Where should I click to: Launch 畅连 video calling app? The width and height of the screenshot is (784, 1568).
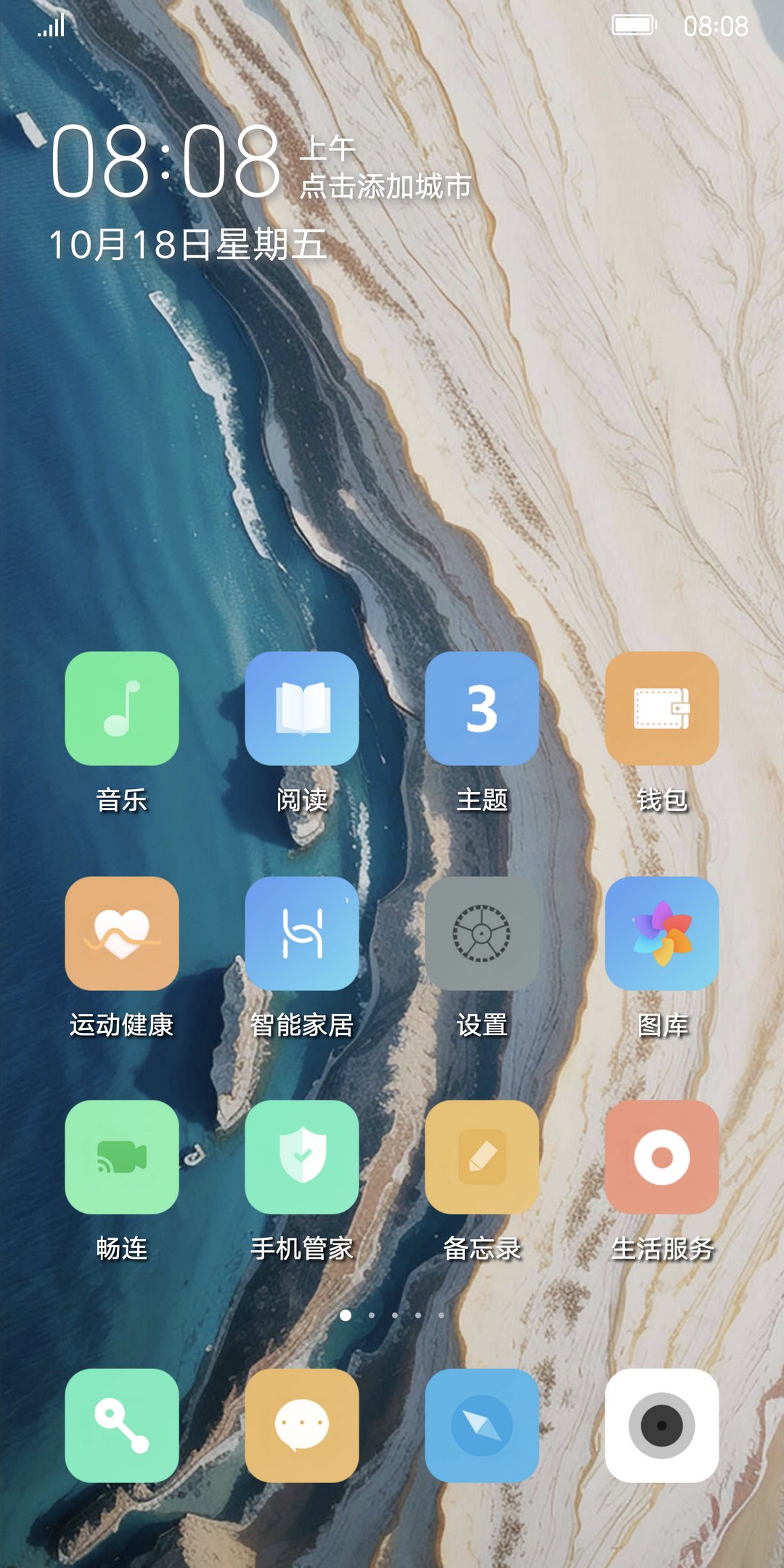(x=122, y=1157)
